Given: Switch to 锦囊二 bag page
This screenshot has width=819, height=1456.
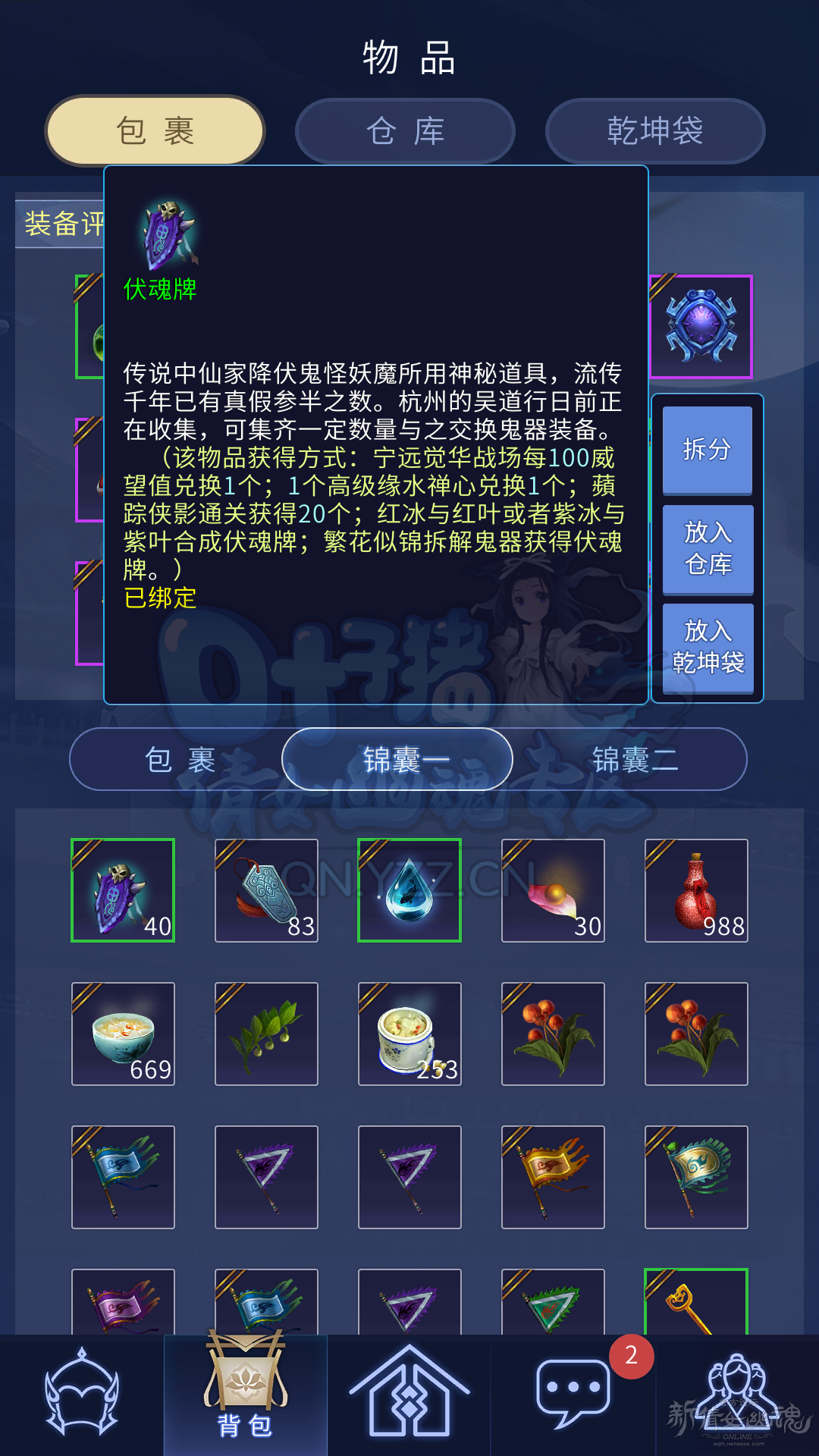Looking at the screenshot, I should click(634, 759).
